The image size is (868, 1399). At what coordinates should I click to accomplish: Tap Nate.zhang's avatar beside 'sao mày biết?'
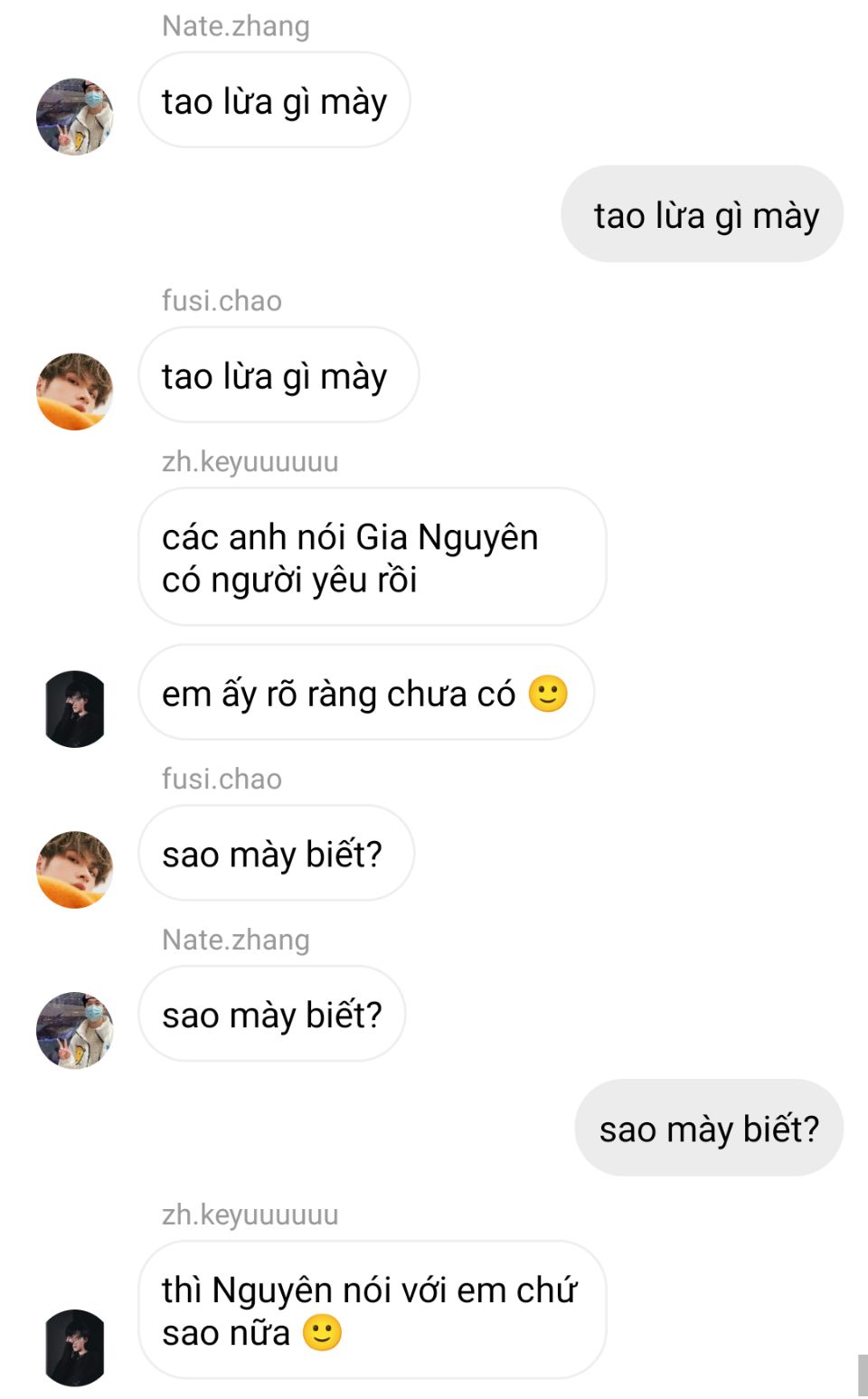pyautogui.click(x=74, y=1031)
